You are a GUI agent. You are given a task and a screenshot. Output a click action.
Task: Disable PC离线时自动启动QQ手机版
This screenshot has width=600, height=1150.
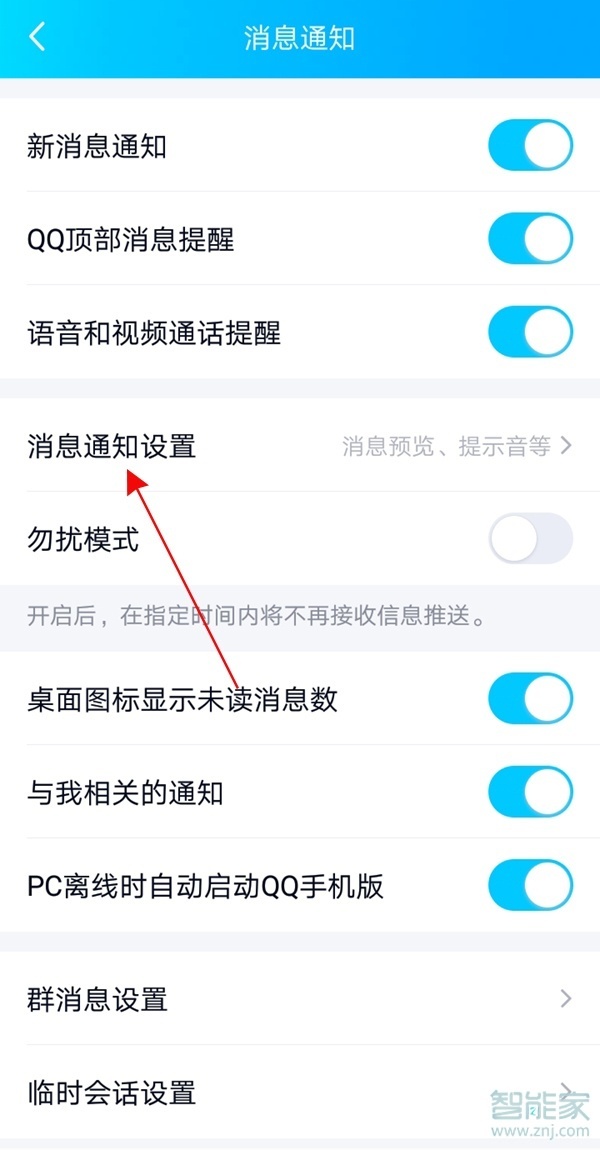[x=530, y=885]
